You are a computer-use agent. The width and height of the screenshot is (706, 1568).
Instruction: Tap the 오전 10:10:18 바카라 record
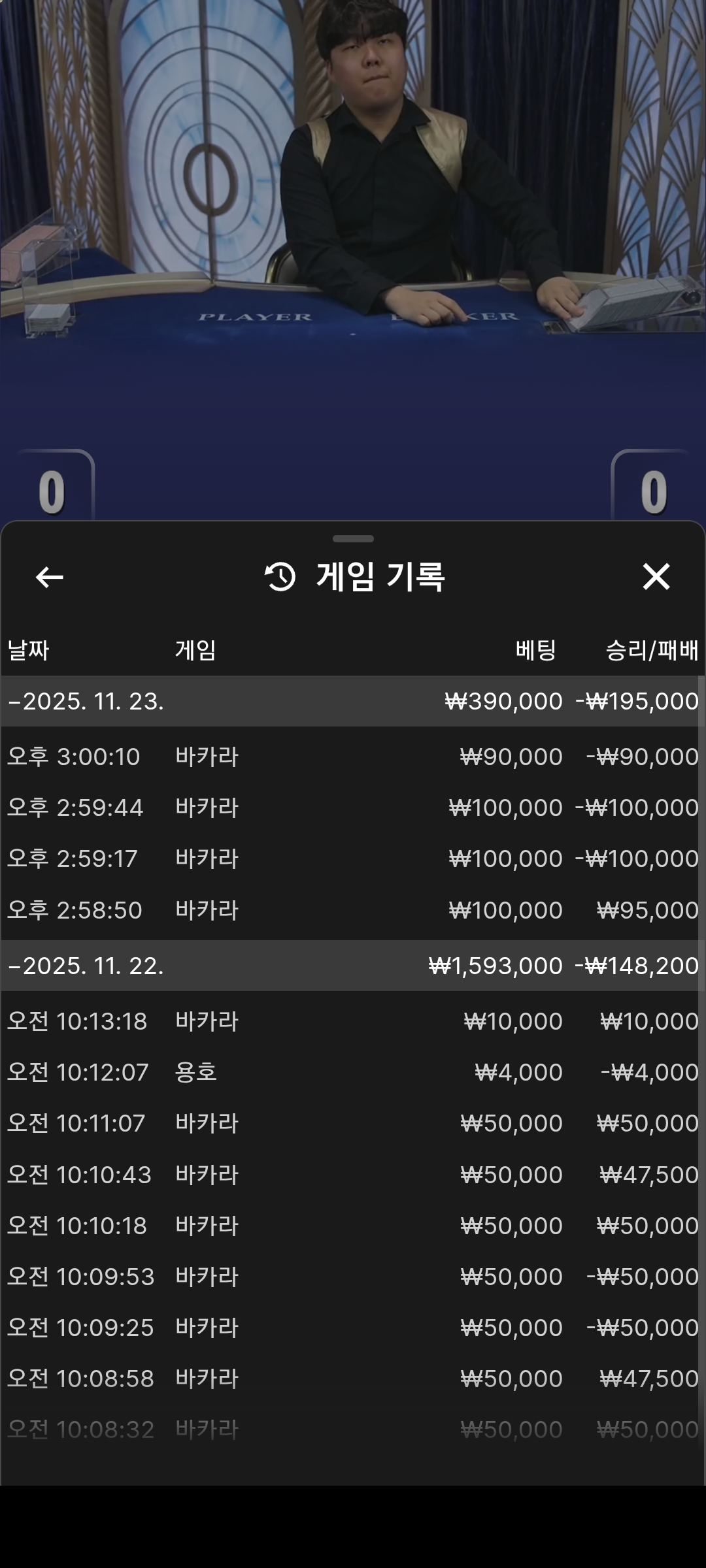[x=353, y=1226]
